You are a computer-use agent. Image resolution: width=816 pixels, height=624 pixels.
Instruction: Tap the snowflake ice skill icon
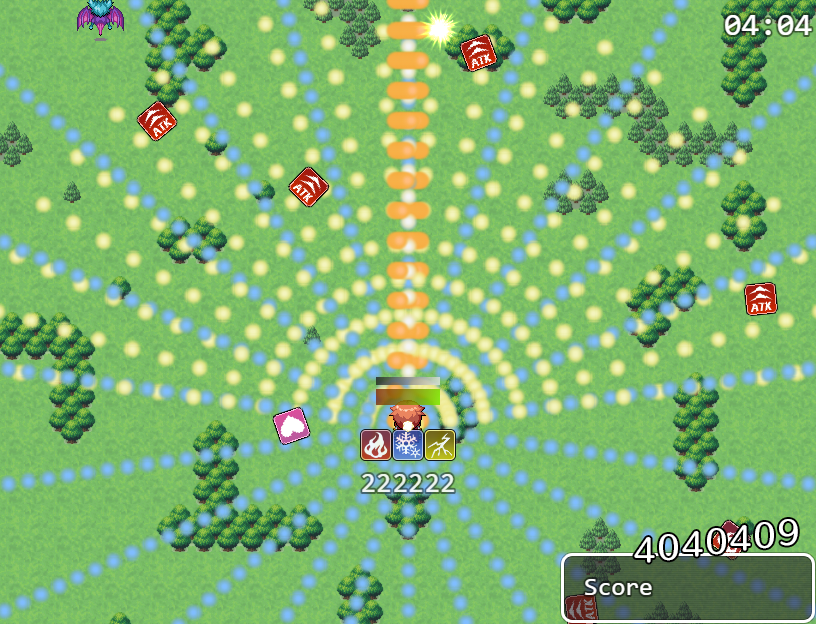tap(408, 445)
